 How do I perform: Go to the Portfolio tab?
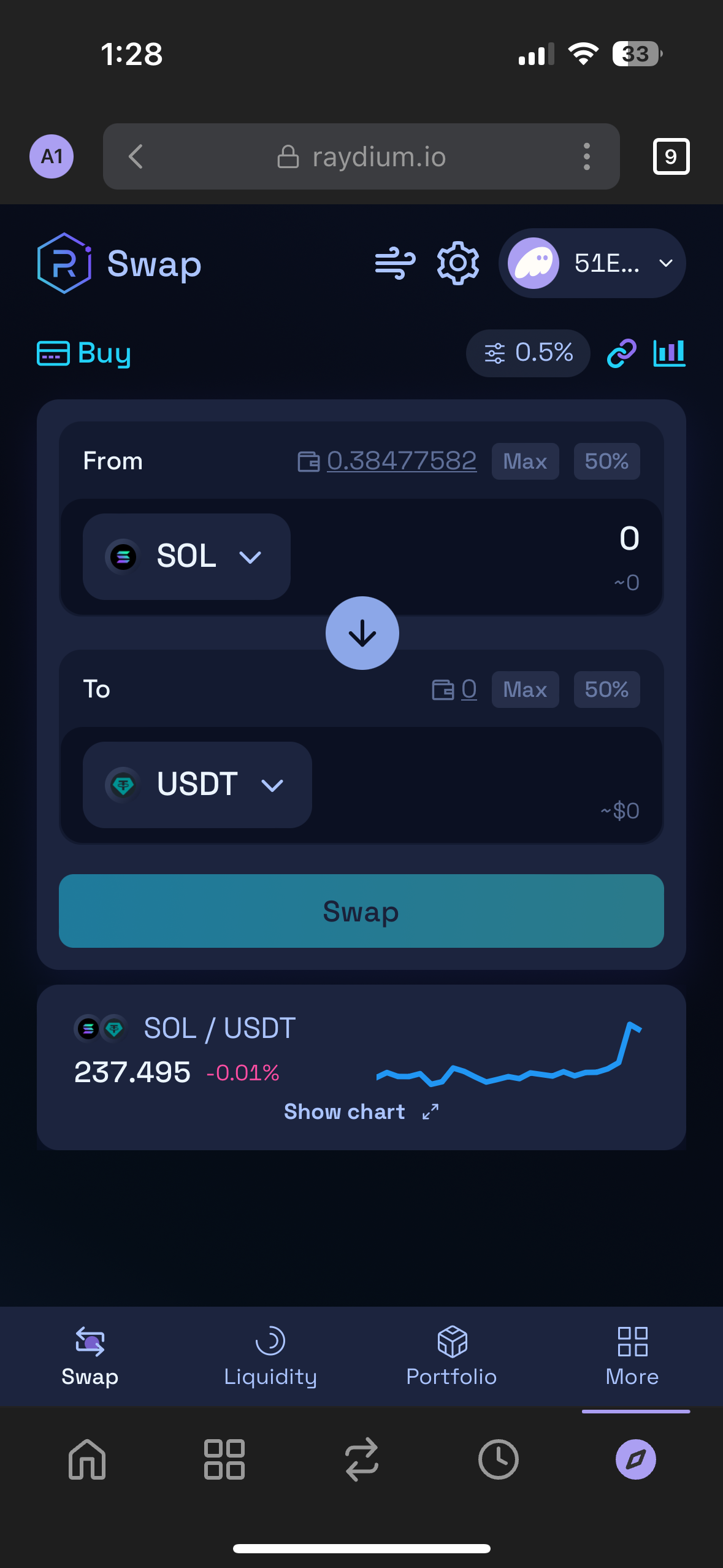tap(451, 1356)
